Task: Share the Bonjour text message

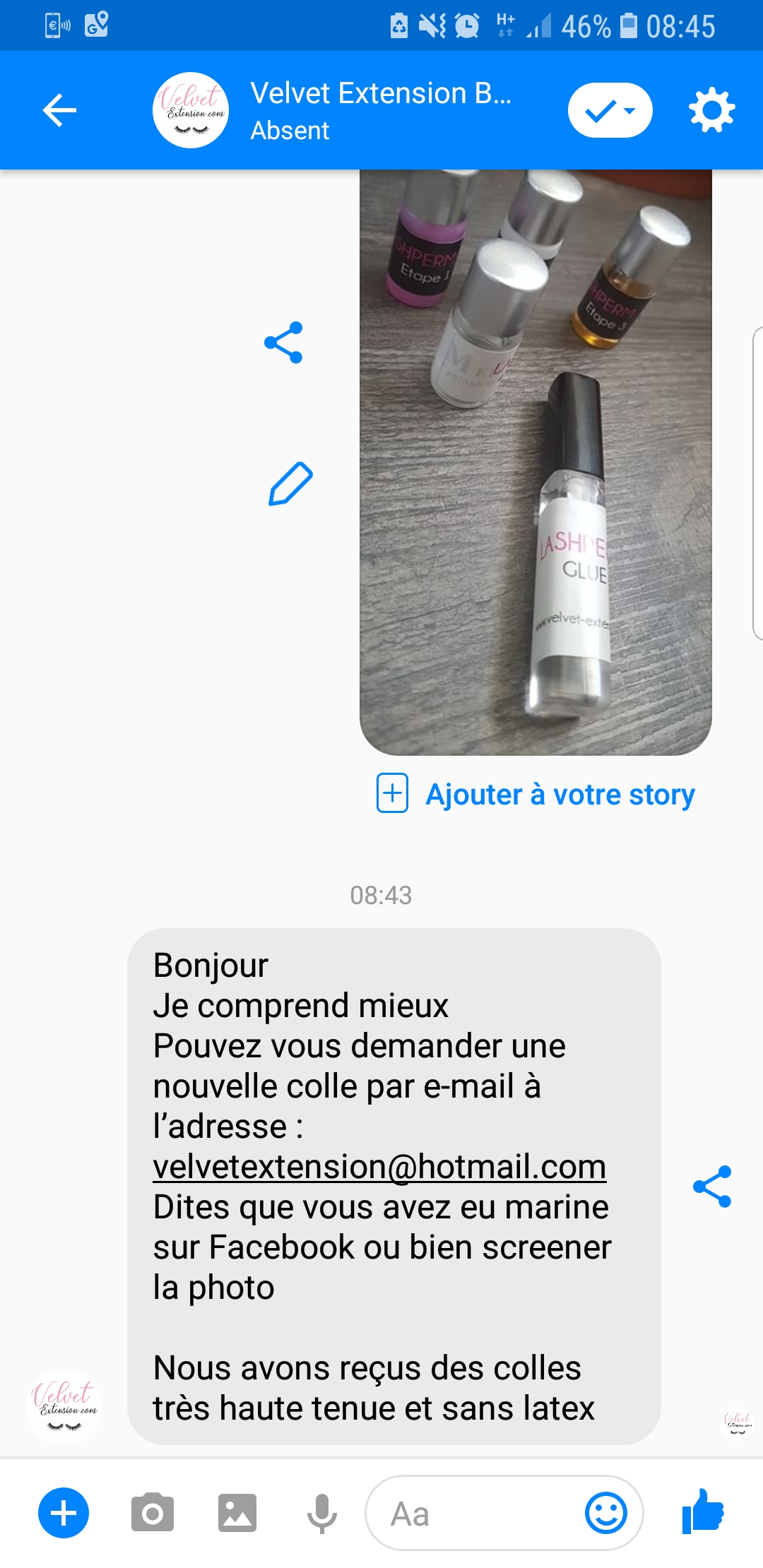Action: click(712, 1187)
